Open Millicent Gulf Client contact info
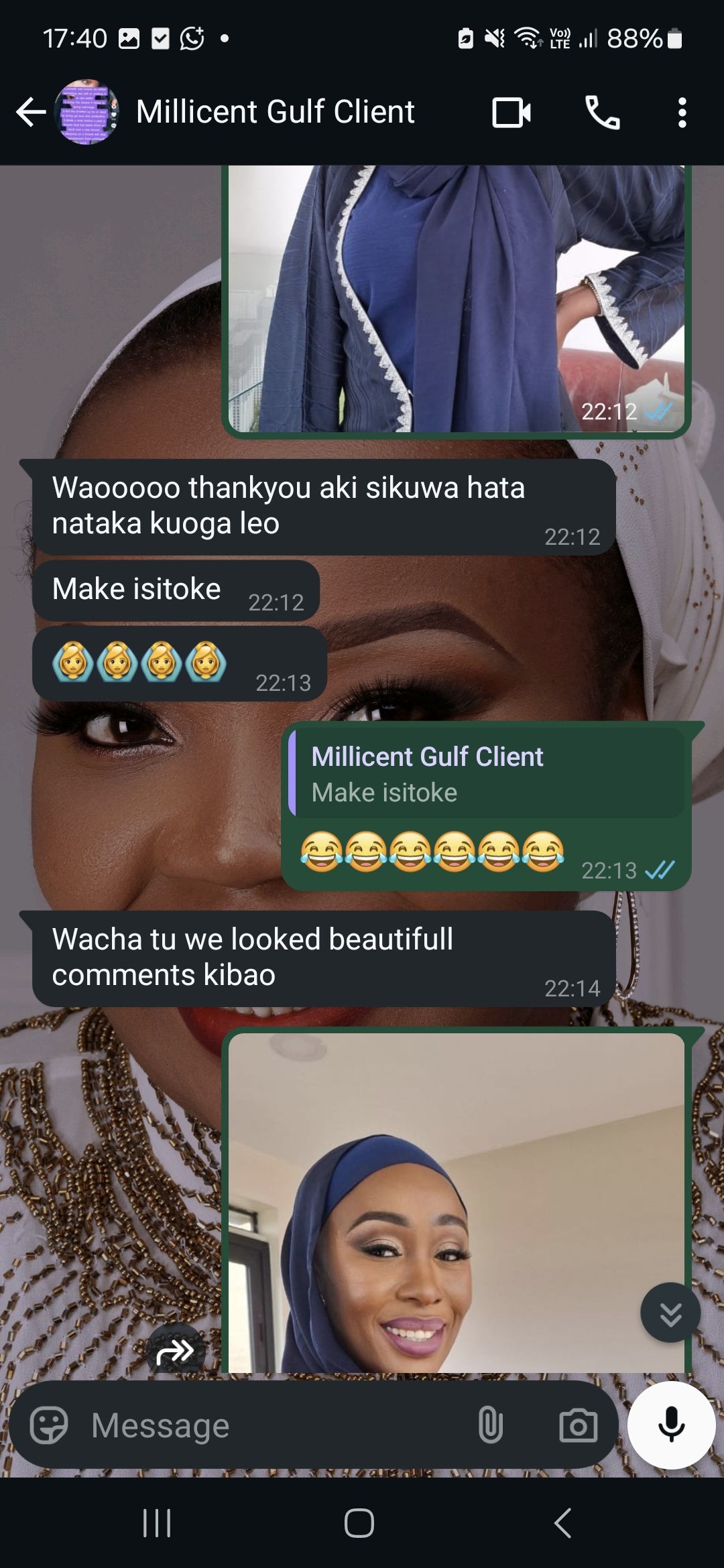Image resolution: width=724 pixels, height=1568 pixels. [275, 112]
